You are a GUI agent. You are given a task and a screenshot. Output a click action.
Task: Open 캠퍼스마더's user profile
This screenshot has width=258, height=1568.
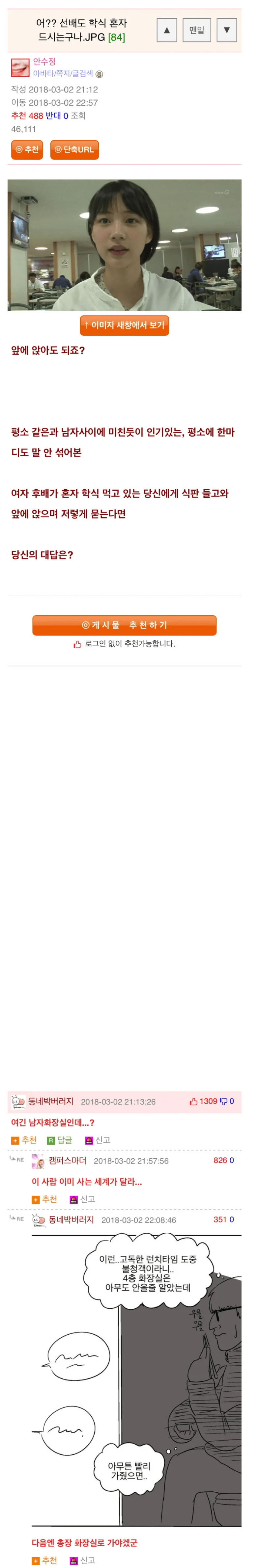click(68, 1160)
